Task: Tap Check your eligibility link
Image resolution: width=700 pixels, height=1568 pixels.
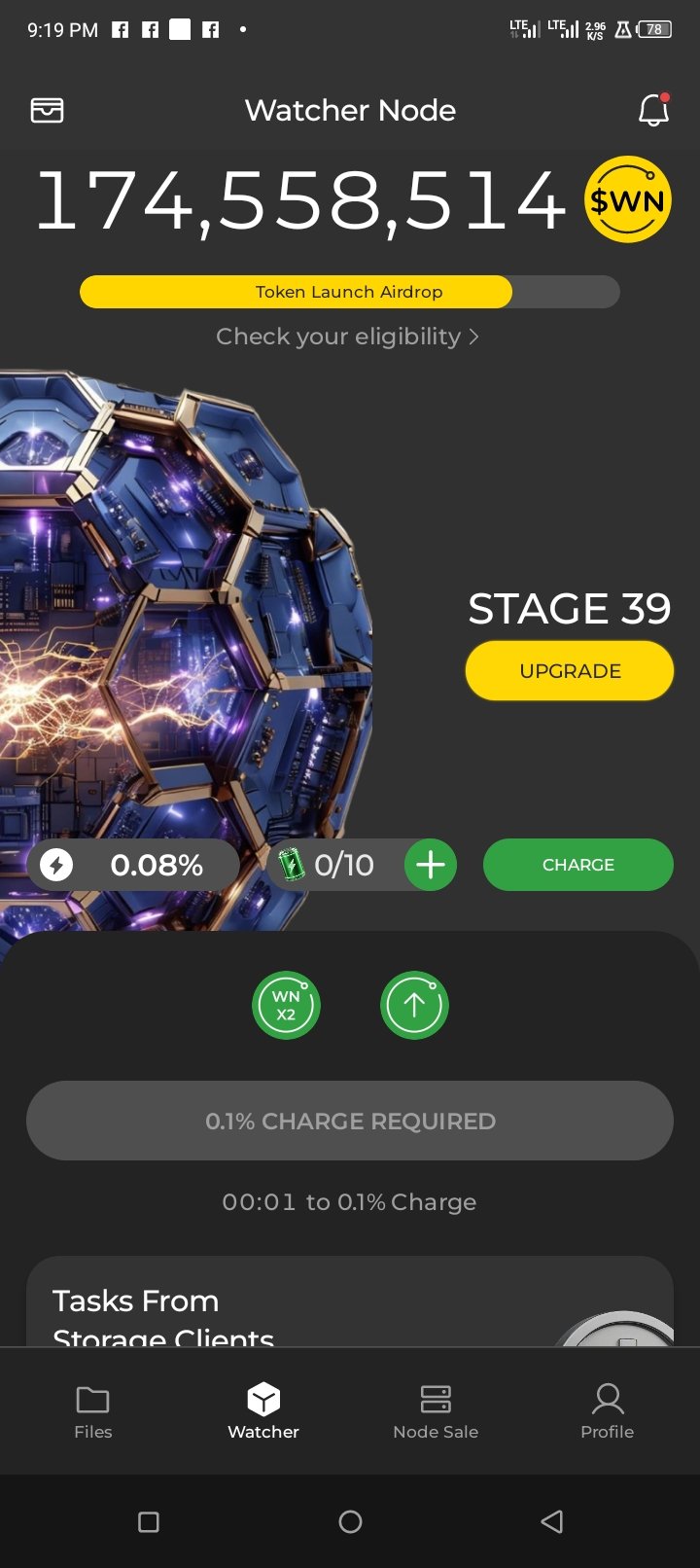Action: (347, 337)
